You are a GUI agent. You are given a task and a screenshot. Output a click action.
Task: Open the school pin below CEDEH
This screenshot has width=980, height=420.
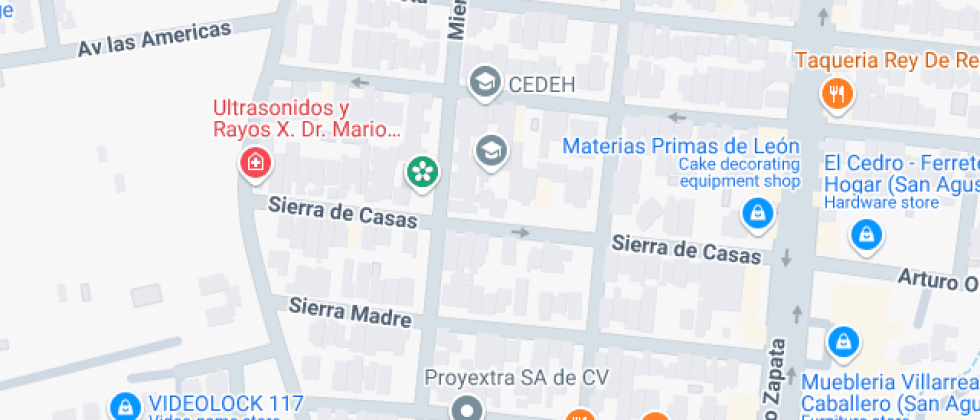click(x=492, y=151)
